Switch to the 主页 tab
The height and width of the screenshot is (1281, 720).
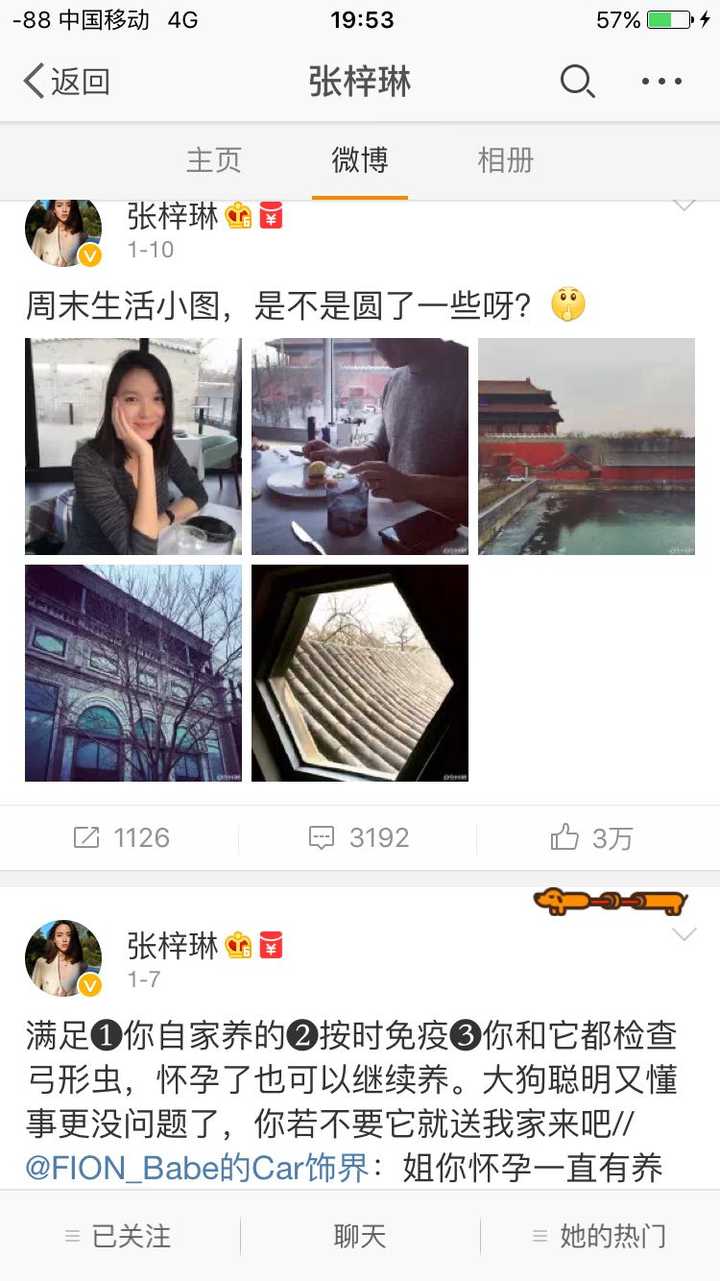(214, 160)
